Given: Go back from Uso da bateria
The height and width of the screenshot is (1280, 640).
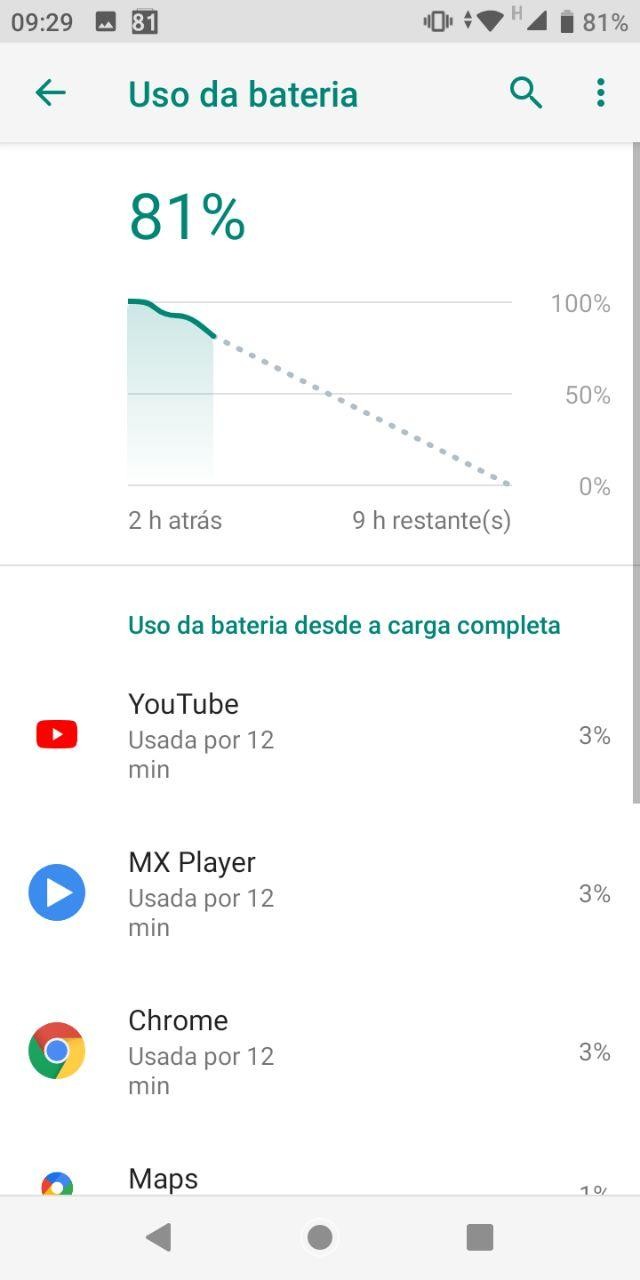Looking at the screenshot, I should pyautogui.click(x=50, y=93).
